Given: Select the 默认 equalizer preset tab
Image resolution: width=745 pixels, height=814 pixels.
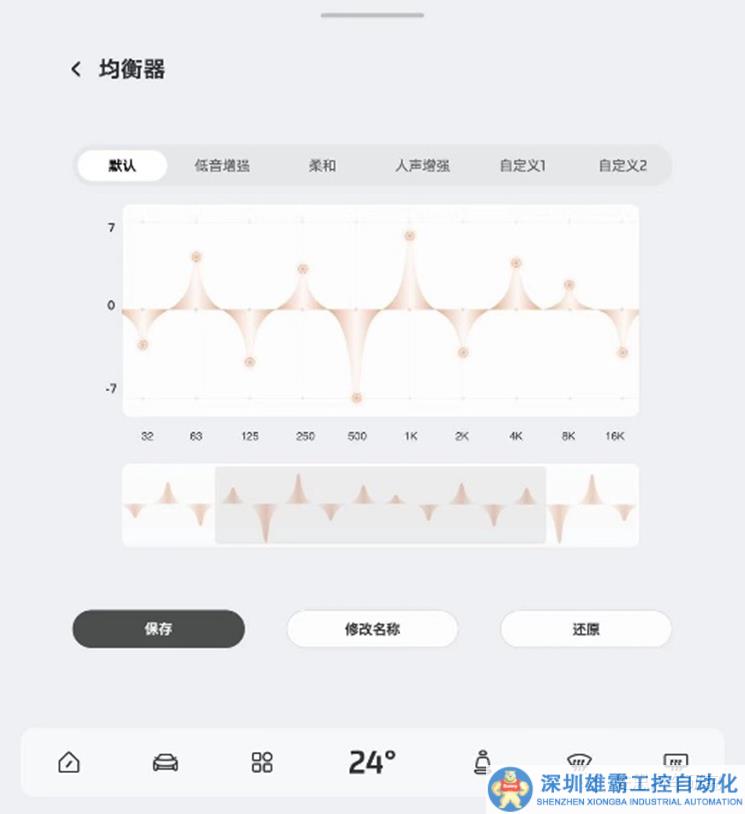Looking at the screenshot, I should 121,166.
